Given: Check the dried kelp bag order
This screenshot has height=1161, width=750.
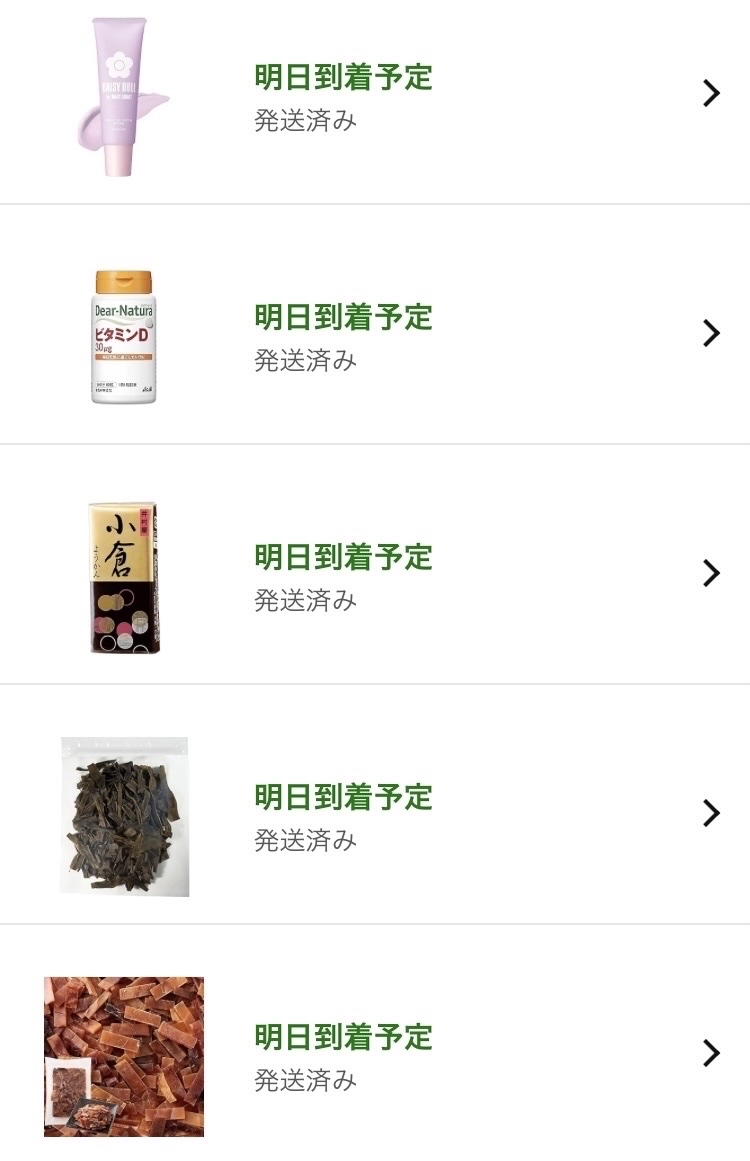Looking at the screenshot, I should point(375,815).
